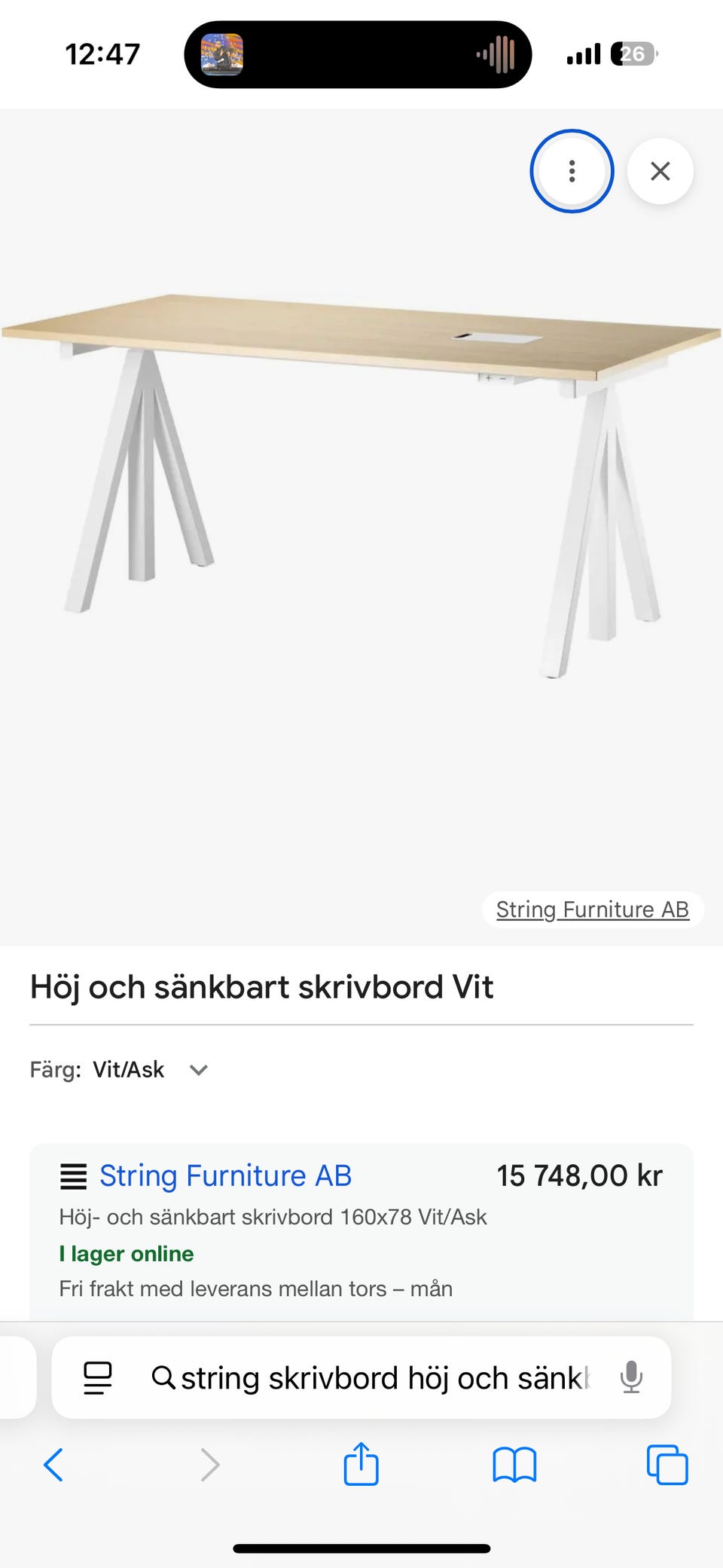
Task: Tap the tab switcher icon left of search field
Action: point(97,1377)
